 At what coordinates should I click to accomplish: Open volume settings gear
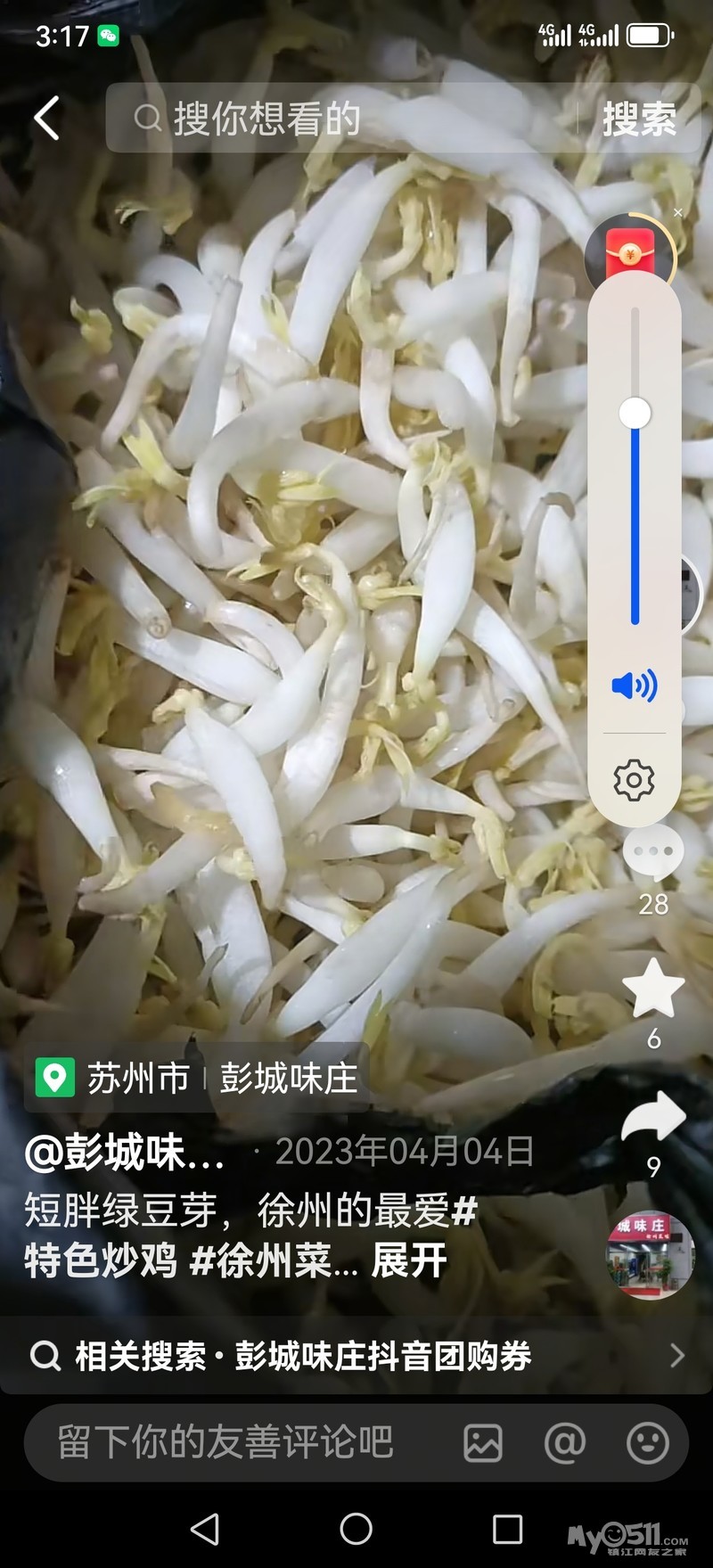635,780
